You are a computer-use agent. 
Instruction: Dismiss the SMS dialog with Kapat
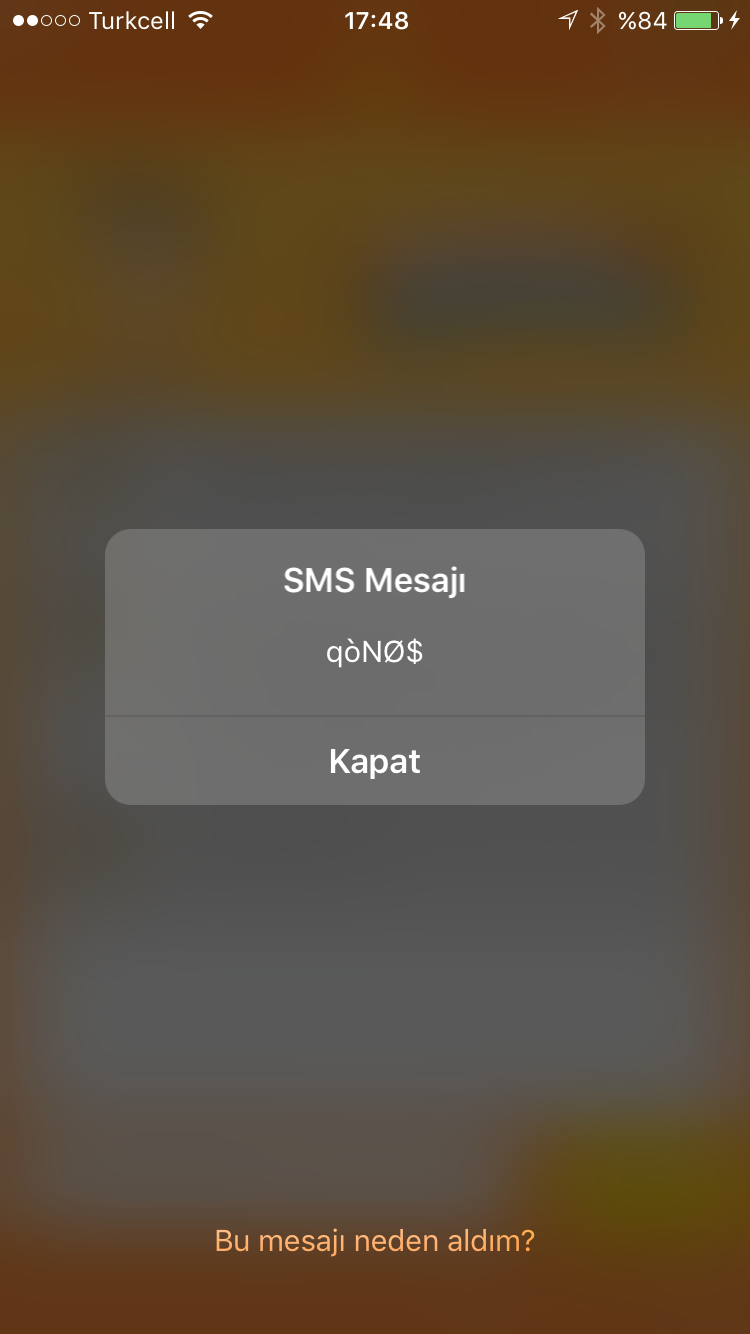[x=374, y=762]
